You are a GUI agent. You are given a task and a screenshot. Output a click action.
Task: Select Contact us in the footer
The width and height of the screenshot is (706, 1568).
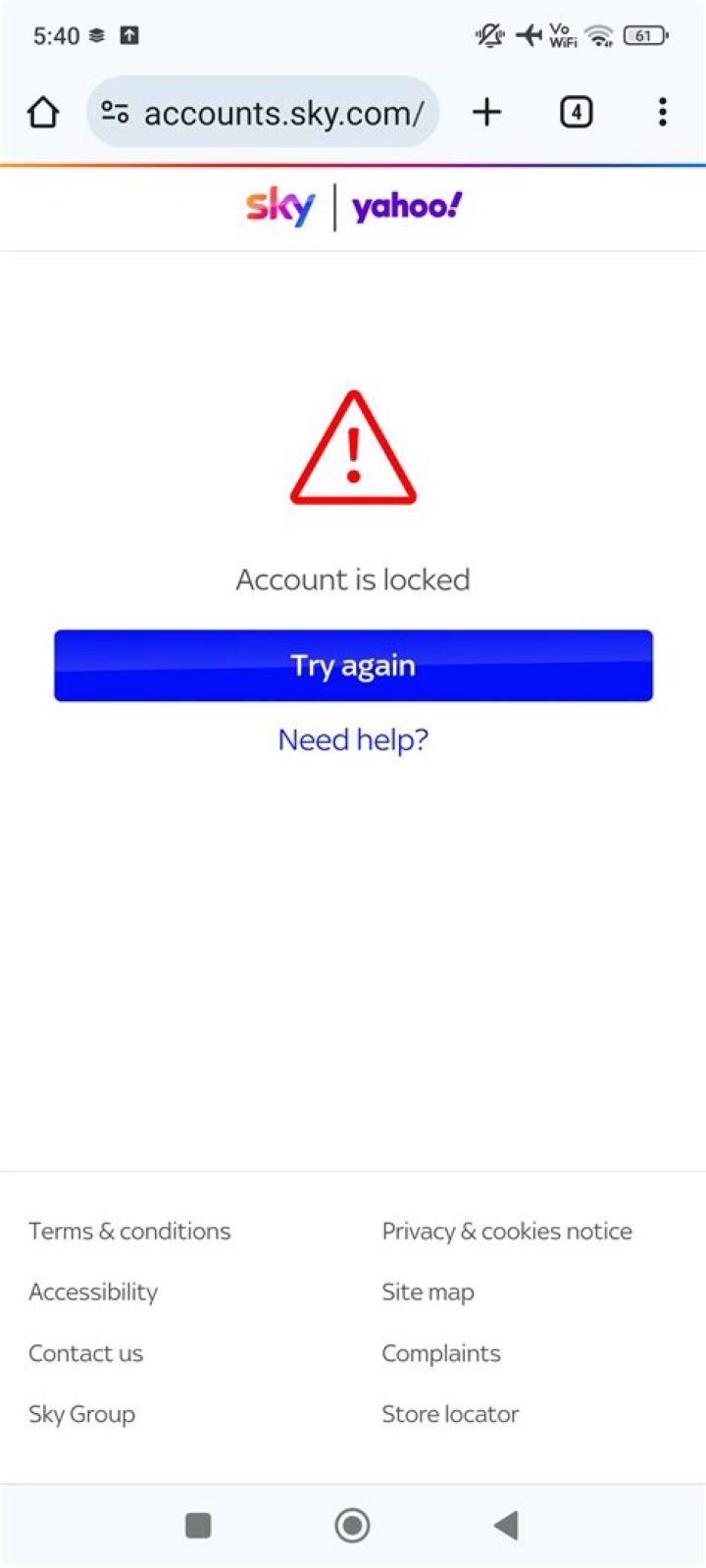tap(85, 1353)
